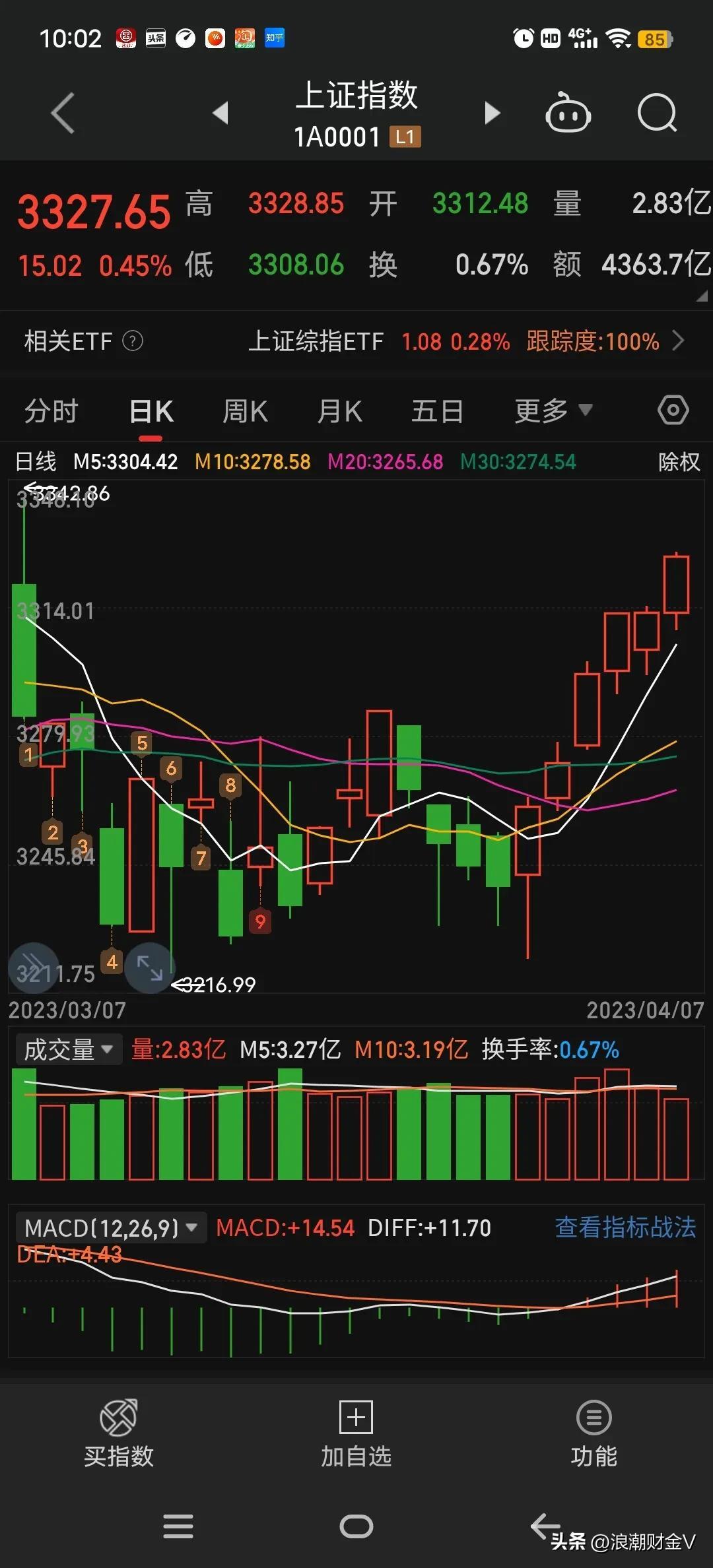Open 查看指标战法 link
713x1568 pixels.
(x=625, y=1228)
